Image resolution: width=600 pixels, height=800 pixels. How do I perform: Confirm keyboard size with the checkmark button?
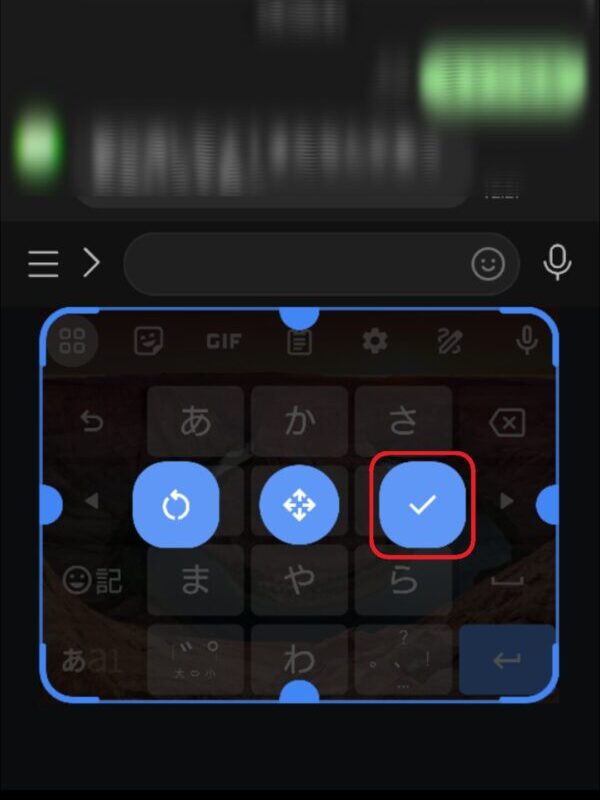point(422,505)
